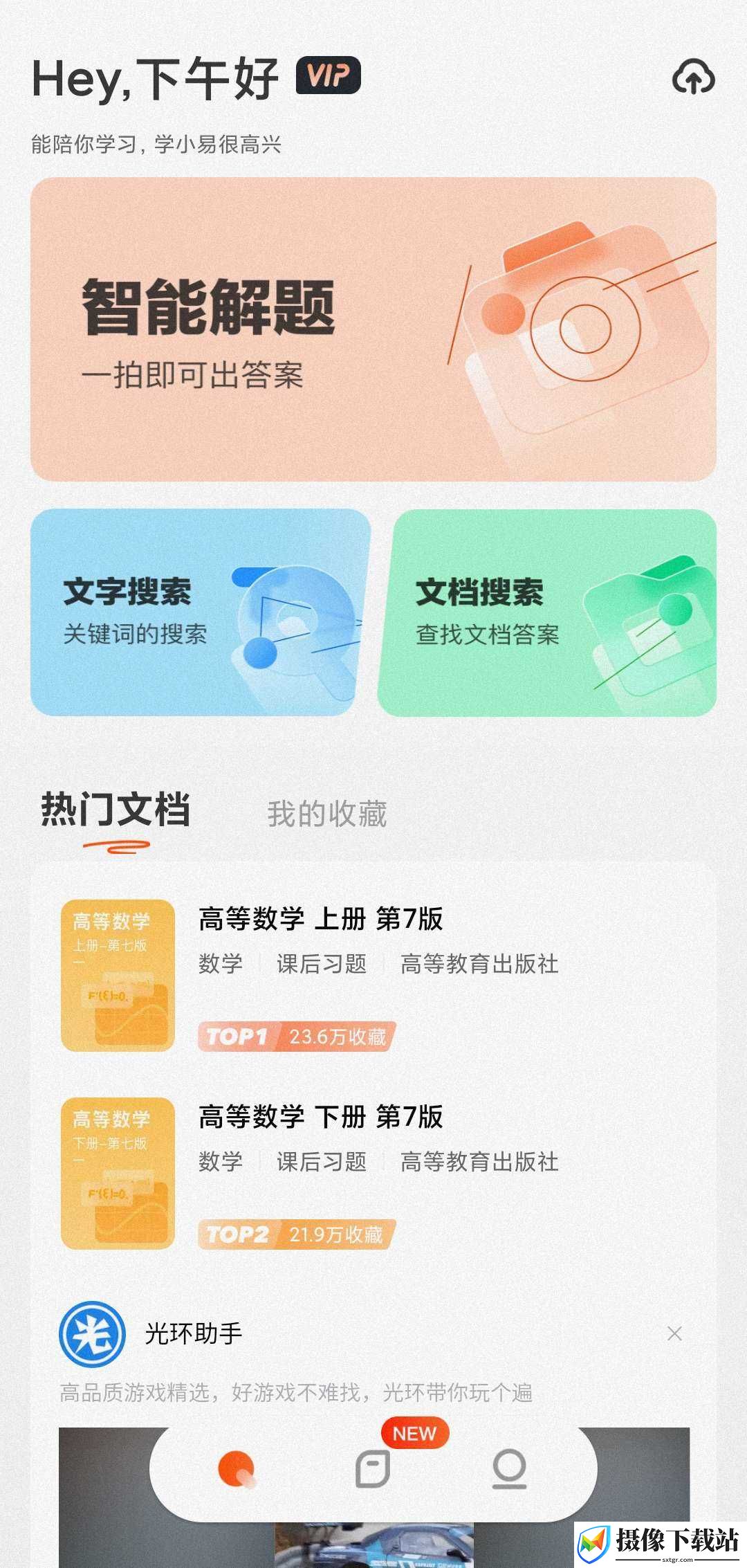The image size is (747, 1568).
Task: Switch to the profile tab
Action: point(509,1468)
